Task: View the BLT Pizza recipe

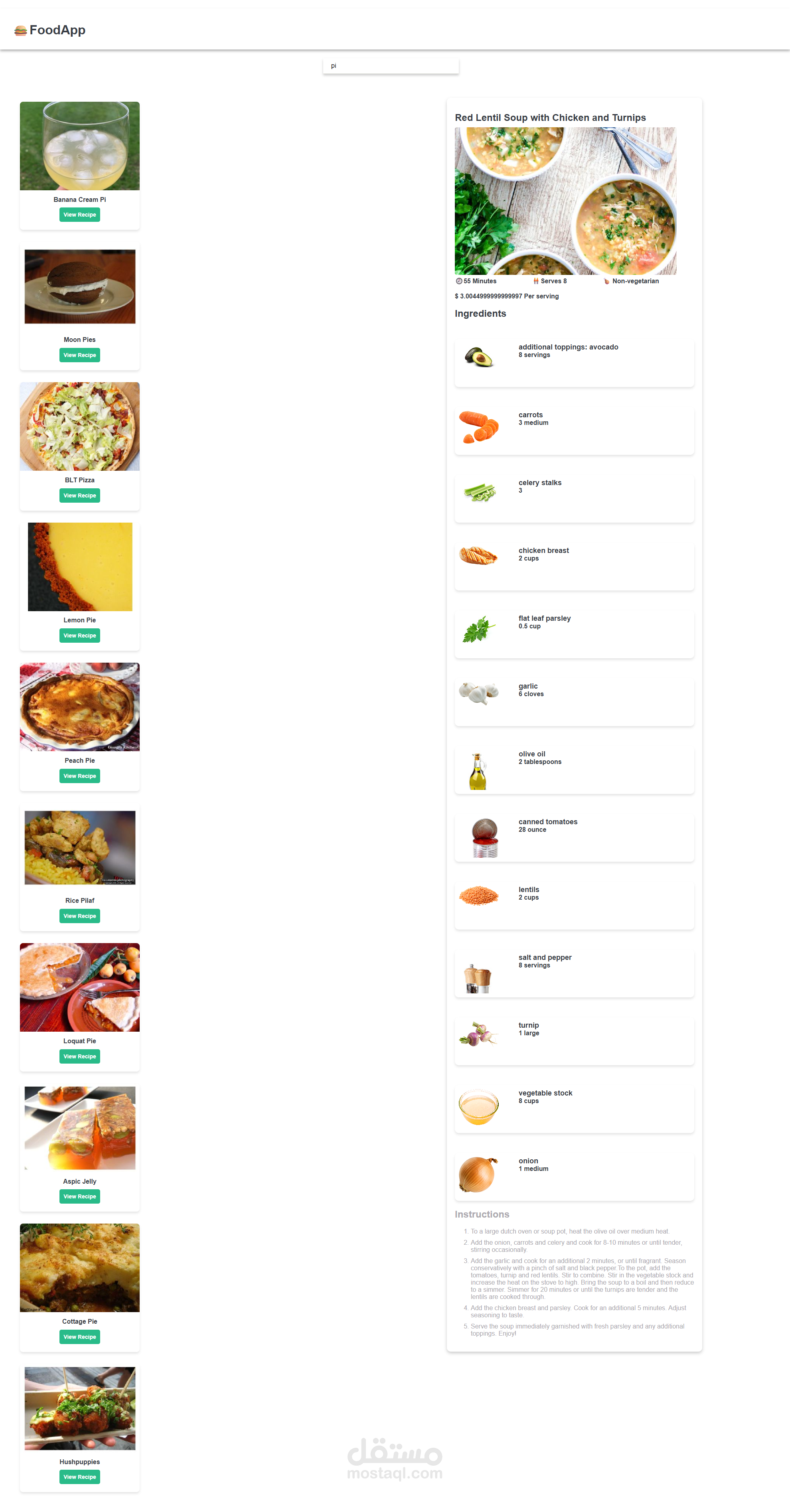Action: click(80, 495)
